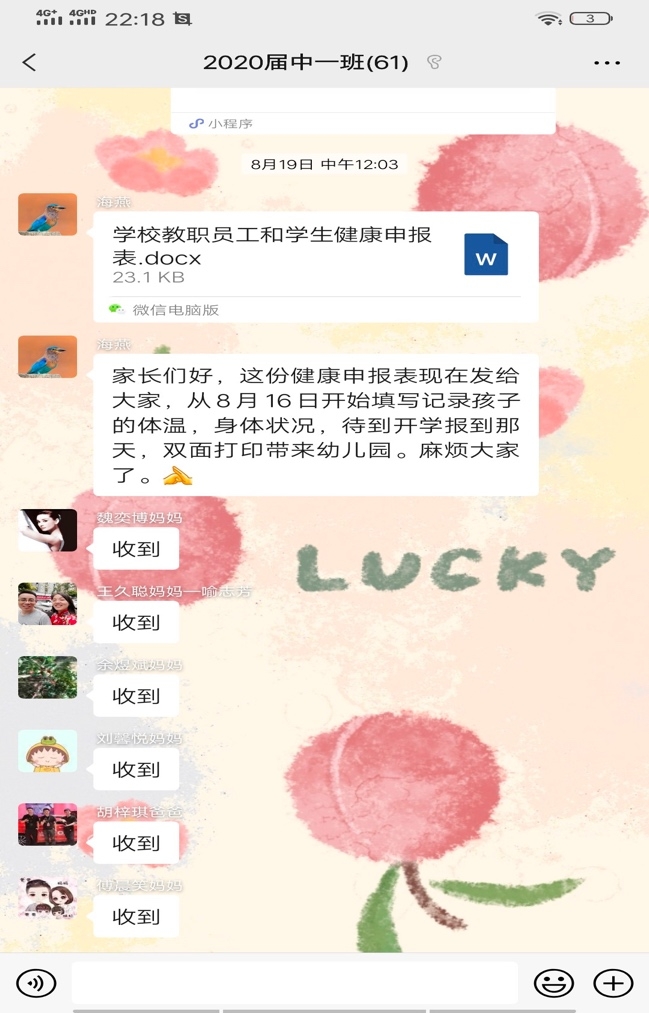View 魏奕博妈妈's profile avatar
Viewport: 649px width, 1013px height.
click(47, 530)
